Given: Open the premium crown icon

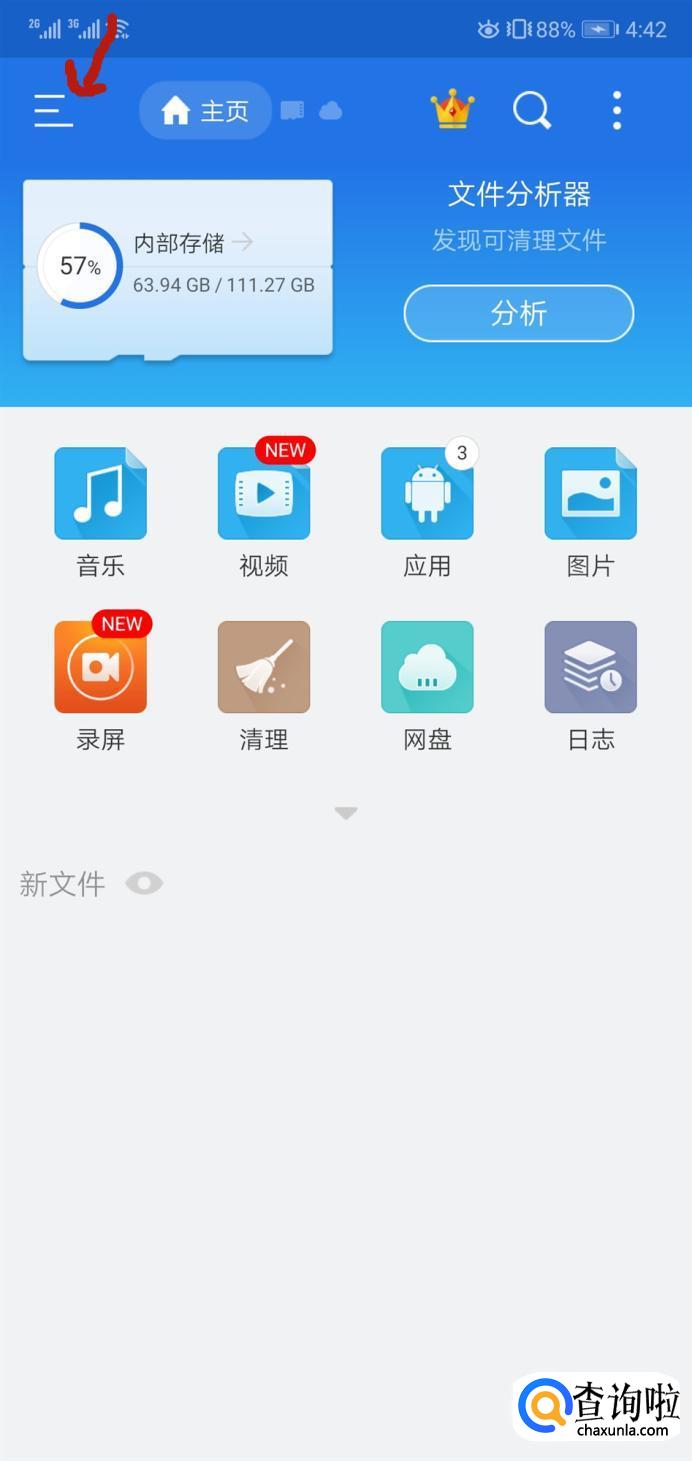Looking at the screenshot, I should coord(452,110).
